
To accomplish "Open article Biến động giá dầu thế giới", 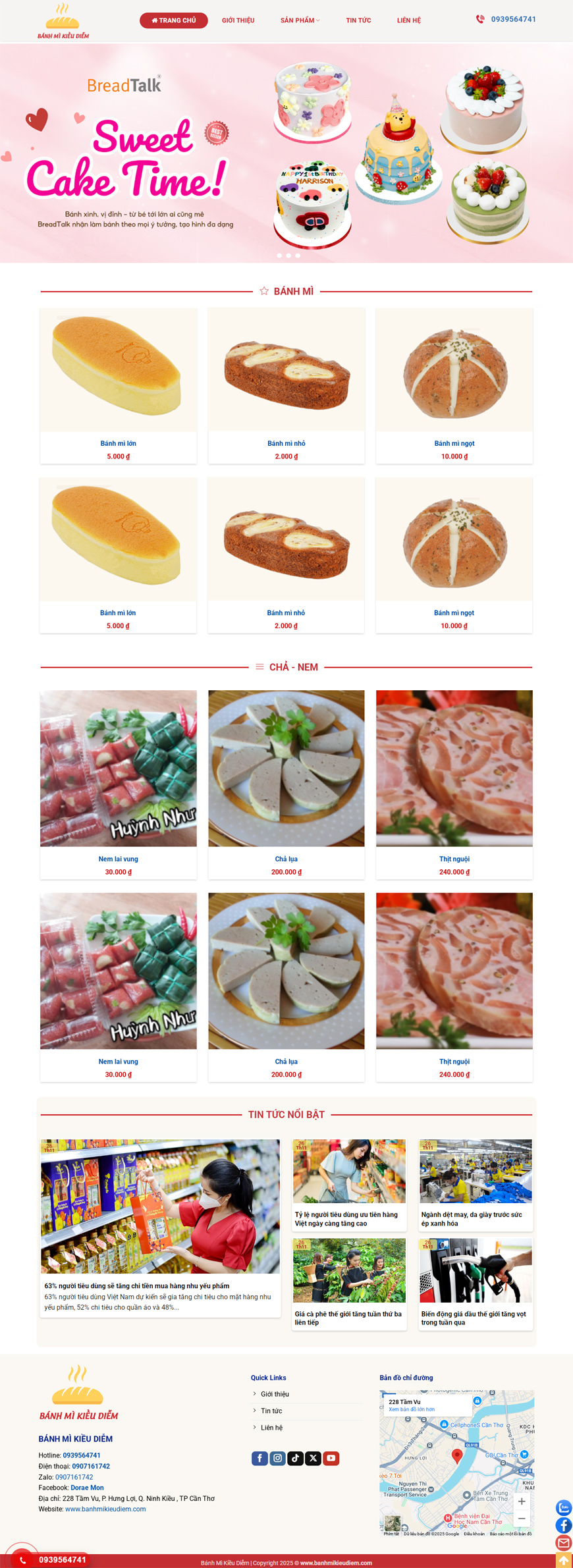I will [x=474, y=1318].
